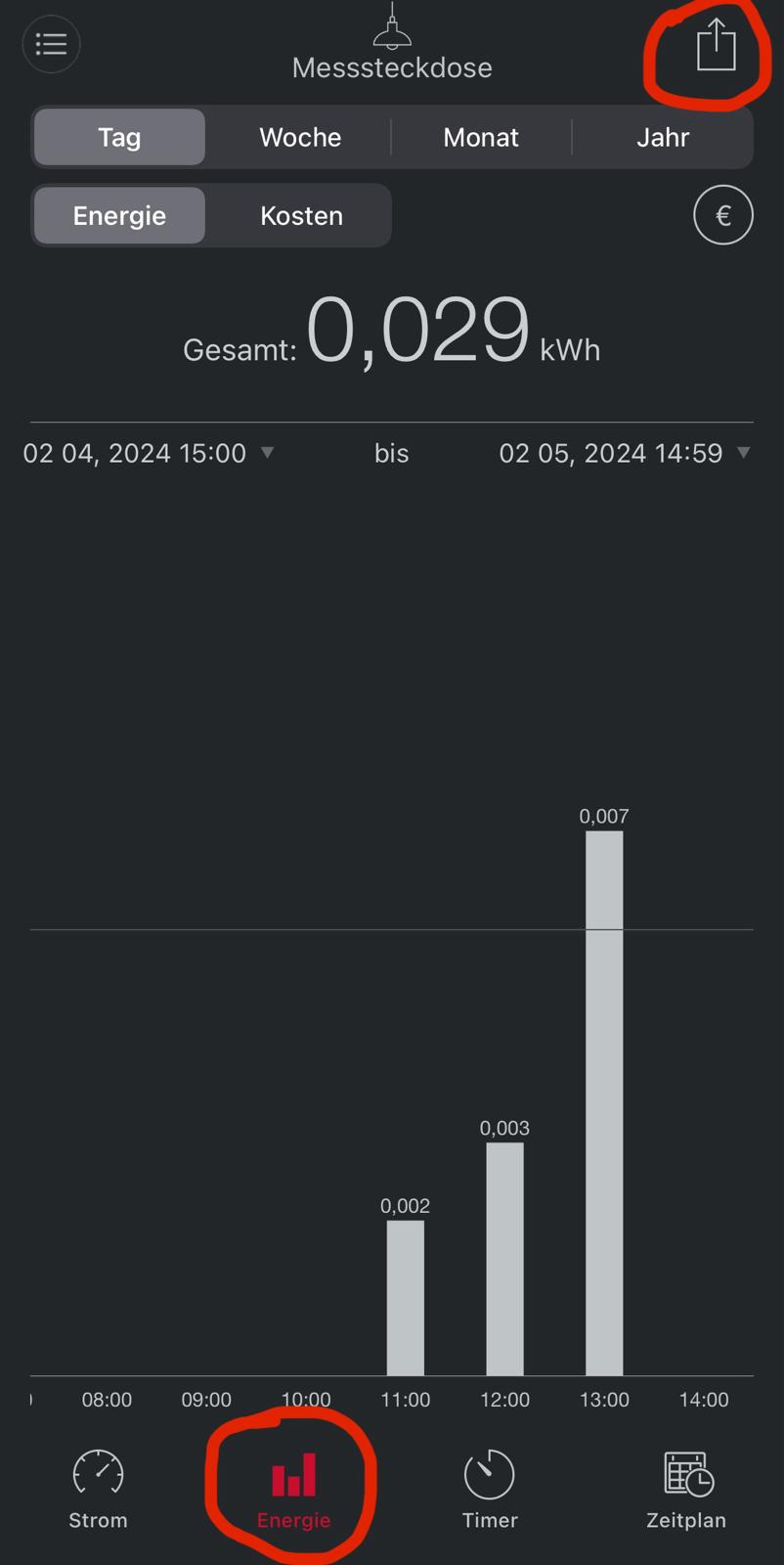
Task: Show Kosten instead of energy
Action: (301, 215)
